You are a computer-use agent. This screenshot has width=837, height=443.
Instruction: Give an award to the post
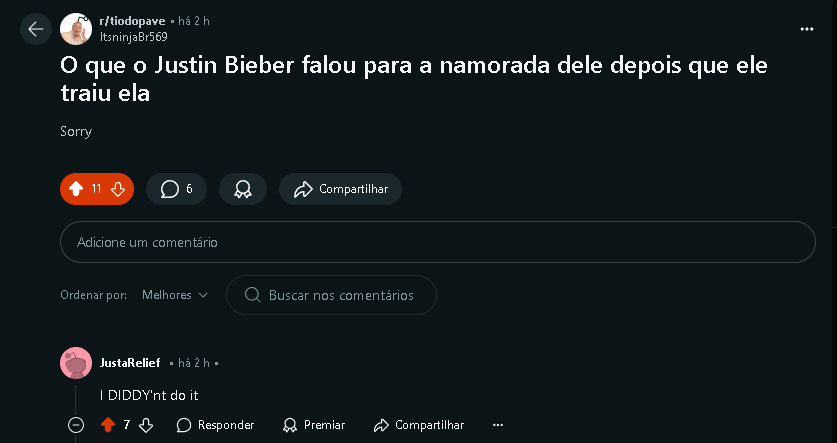pos(242,189)
